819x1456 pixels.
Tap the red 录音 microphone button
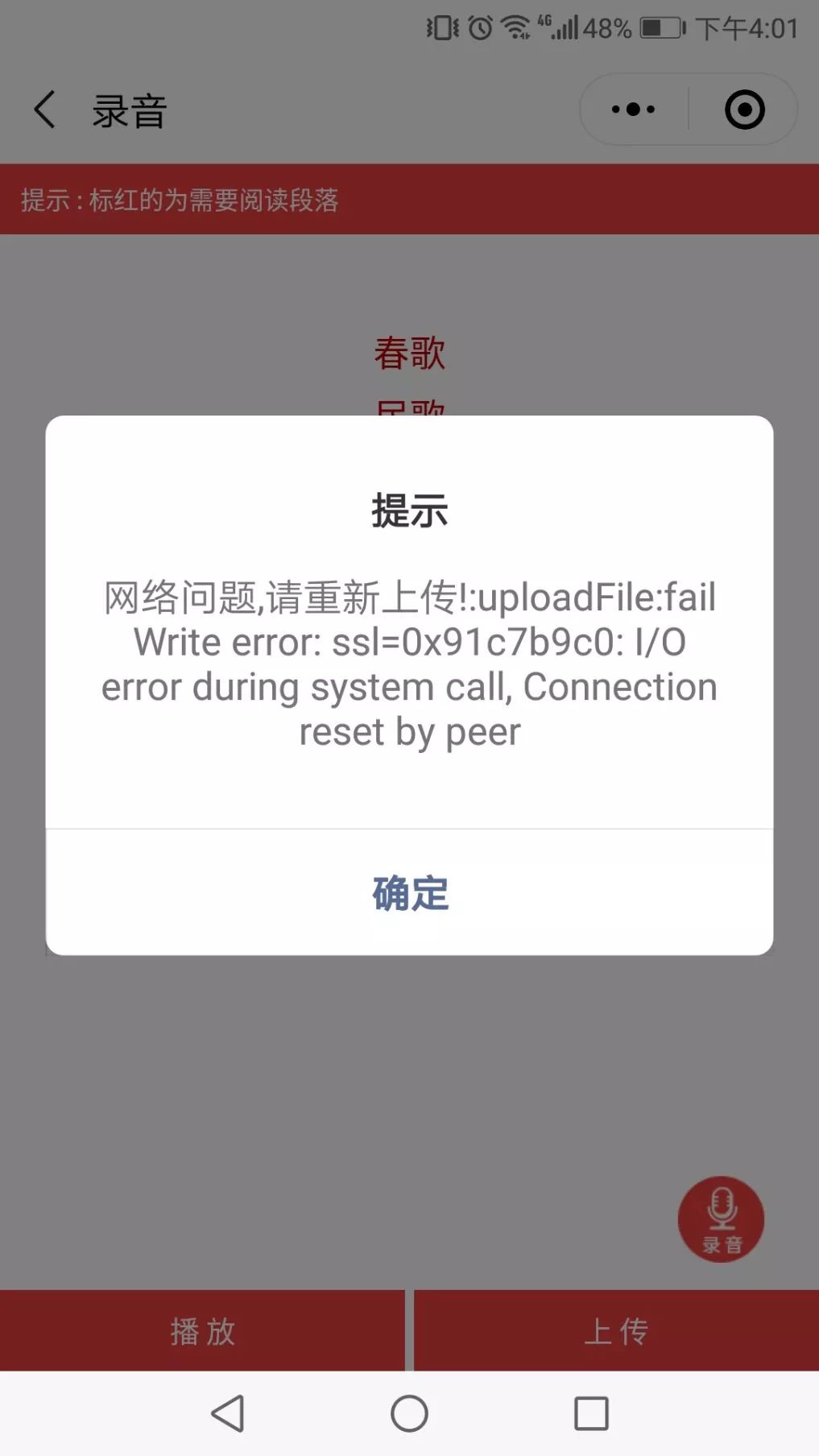721,1219
